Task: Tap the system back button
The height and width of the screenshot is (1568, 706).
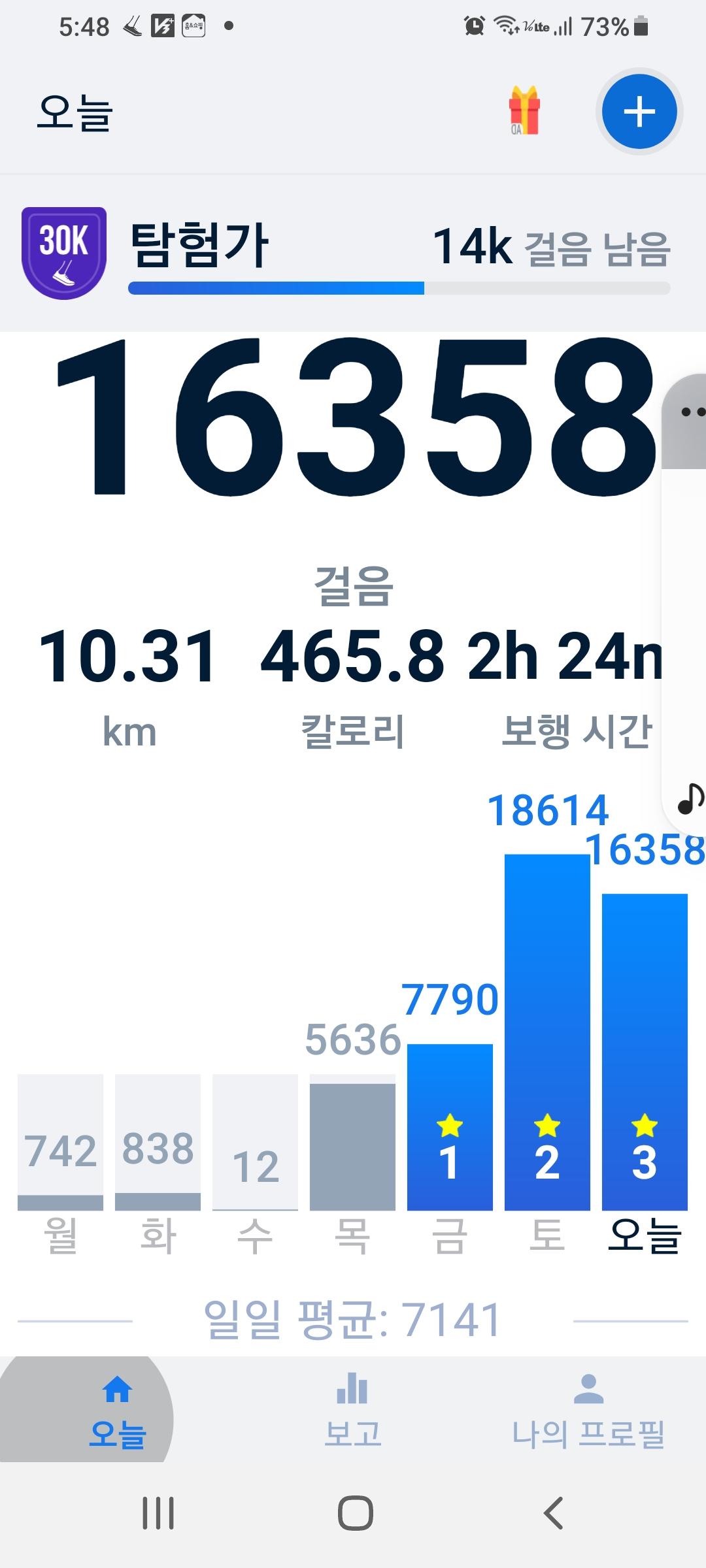Action: 553,1512
